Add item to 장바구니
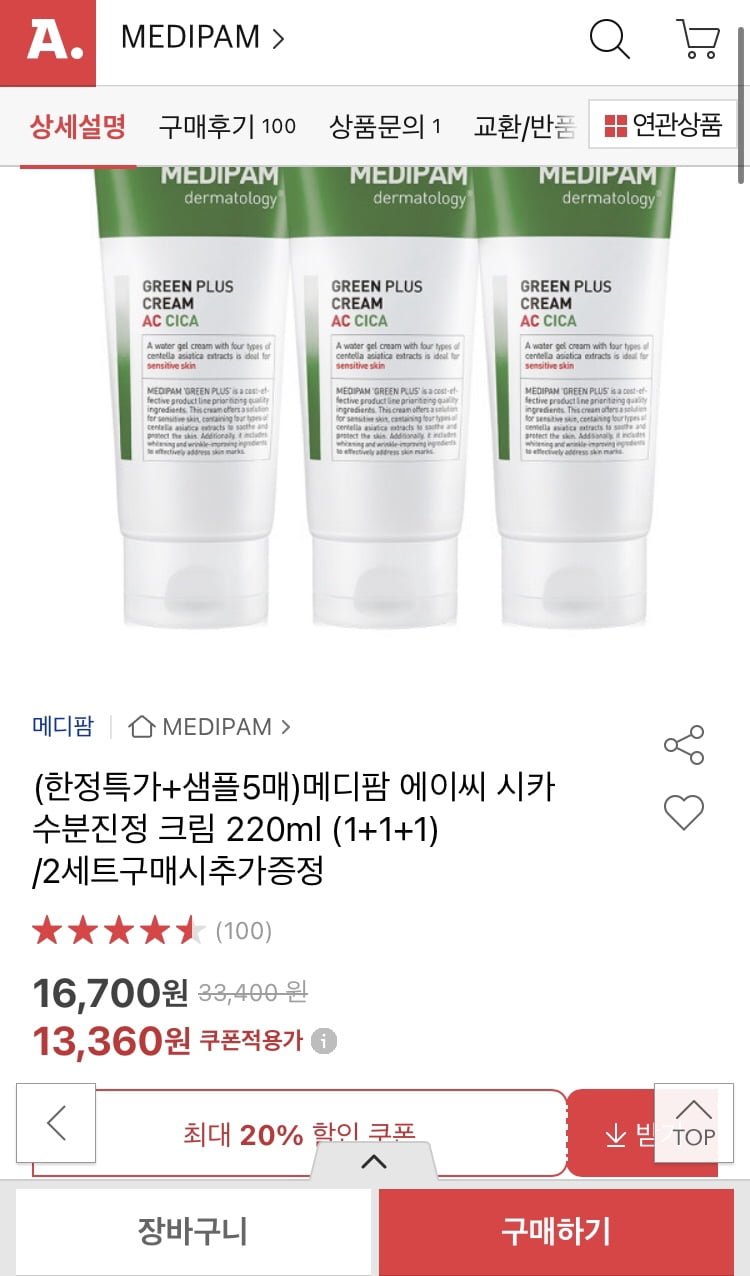 pyautogui.click(x=192, y=1231)
